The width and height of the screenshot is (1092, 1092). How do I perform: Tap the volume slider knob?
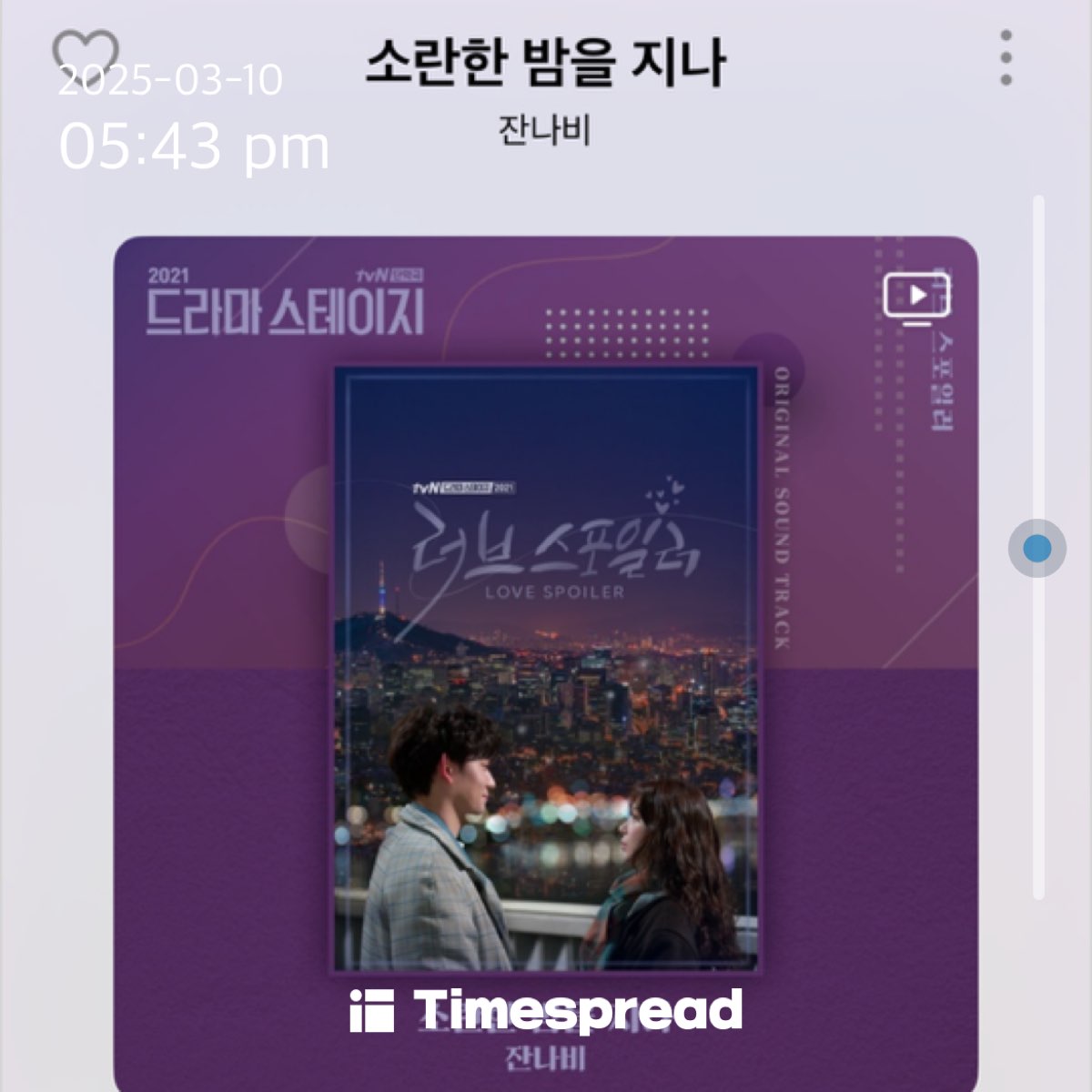point(1036,549)
